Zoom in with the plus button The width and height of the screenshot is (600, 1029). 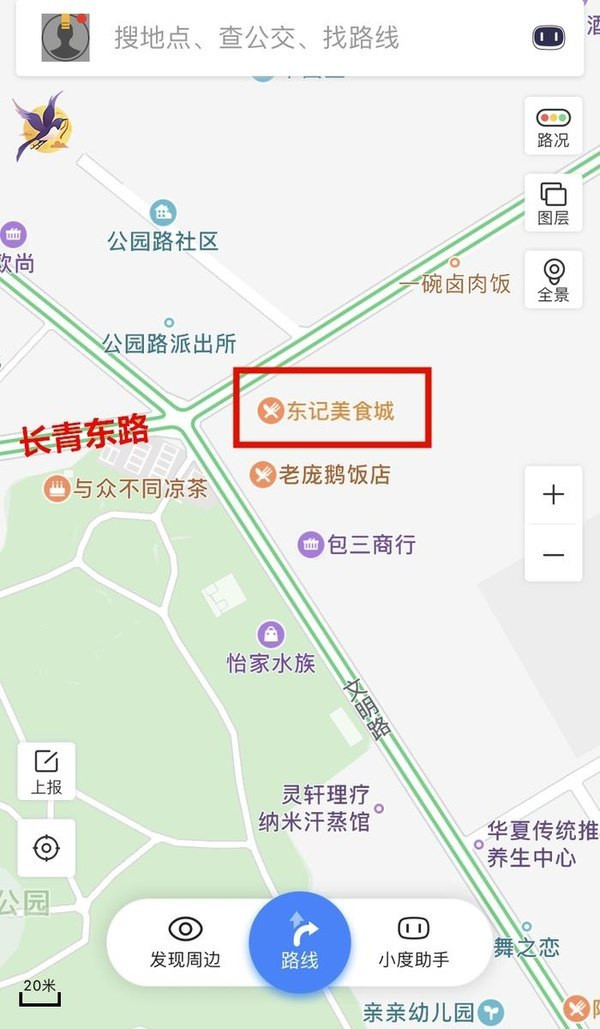pyautogui.click(x=553, y=494)
